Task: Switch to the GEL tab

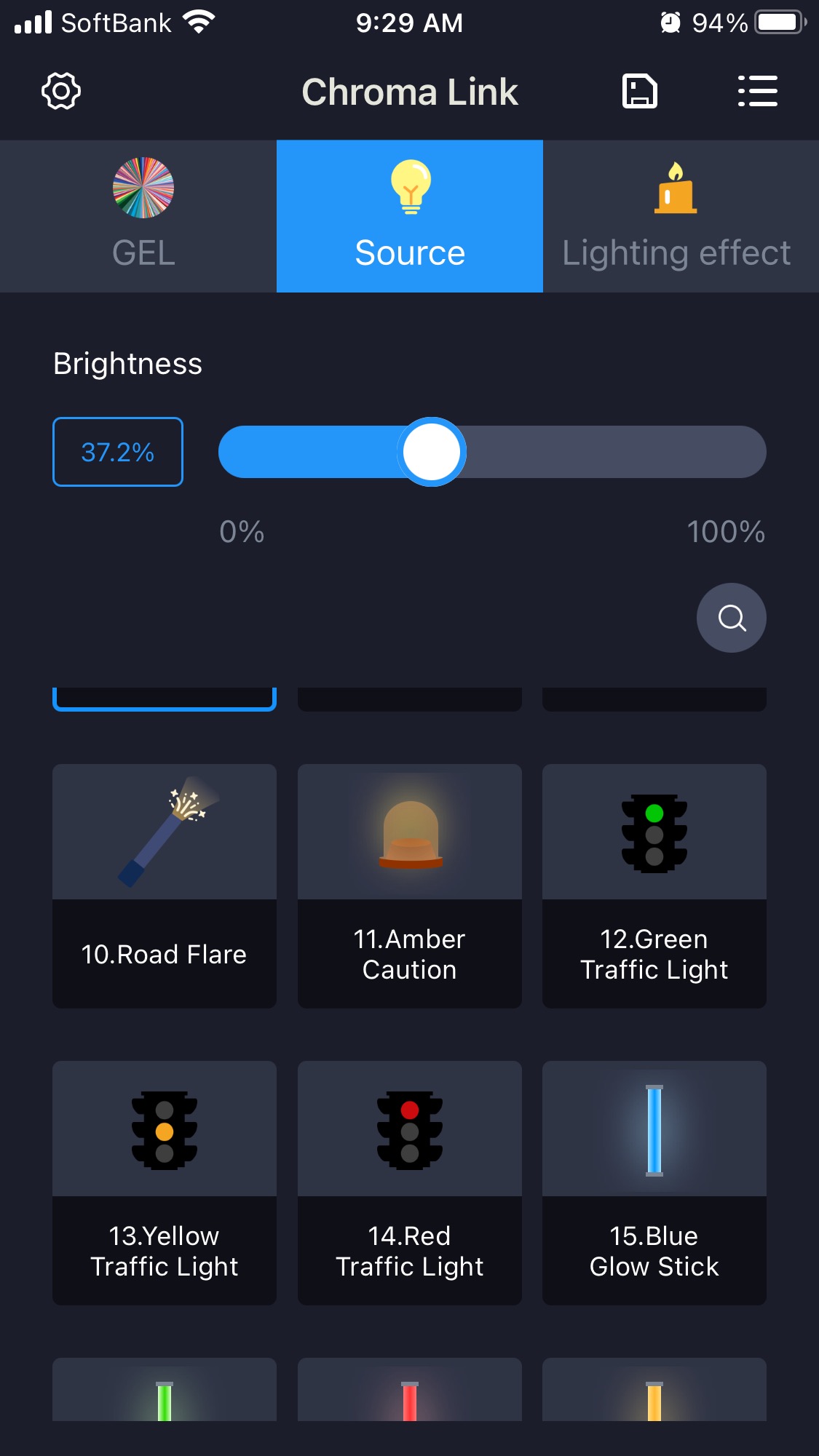Action: tap(143, 216)
